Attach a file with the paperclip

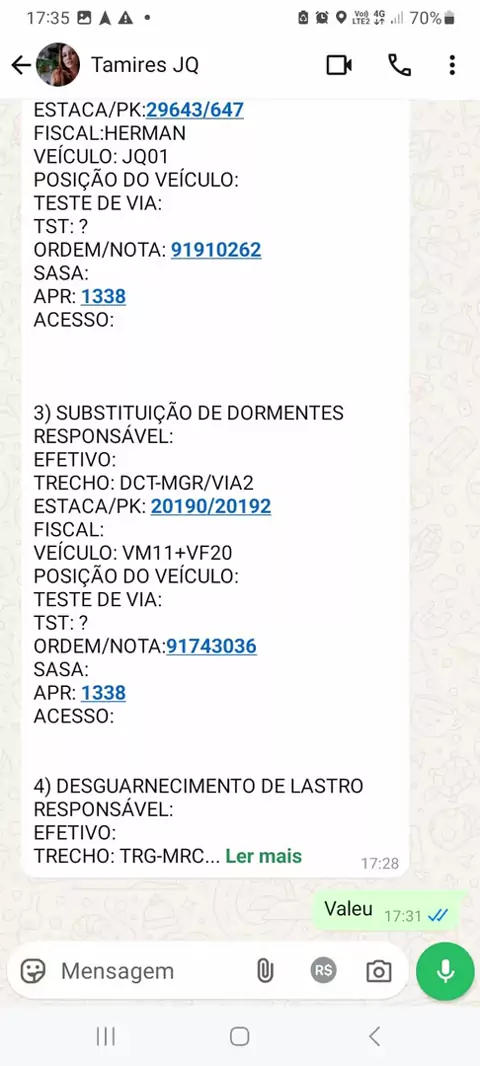264,971
